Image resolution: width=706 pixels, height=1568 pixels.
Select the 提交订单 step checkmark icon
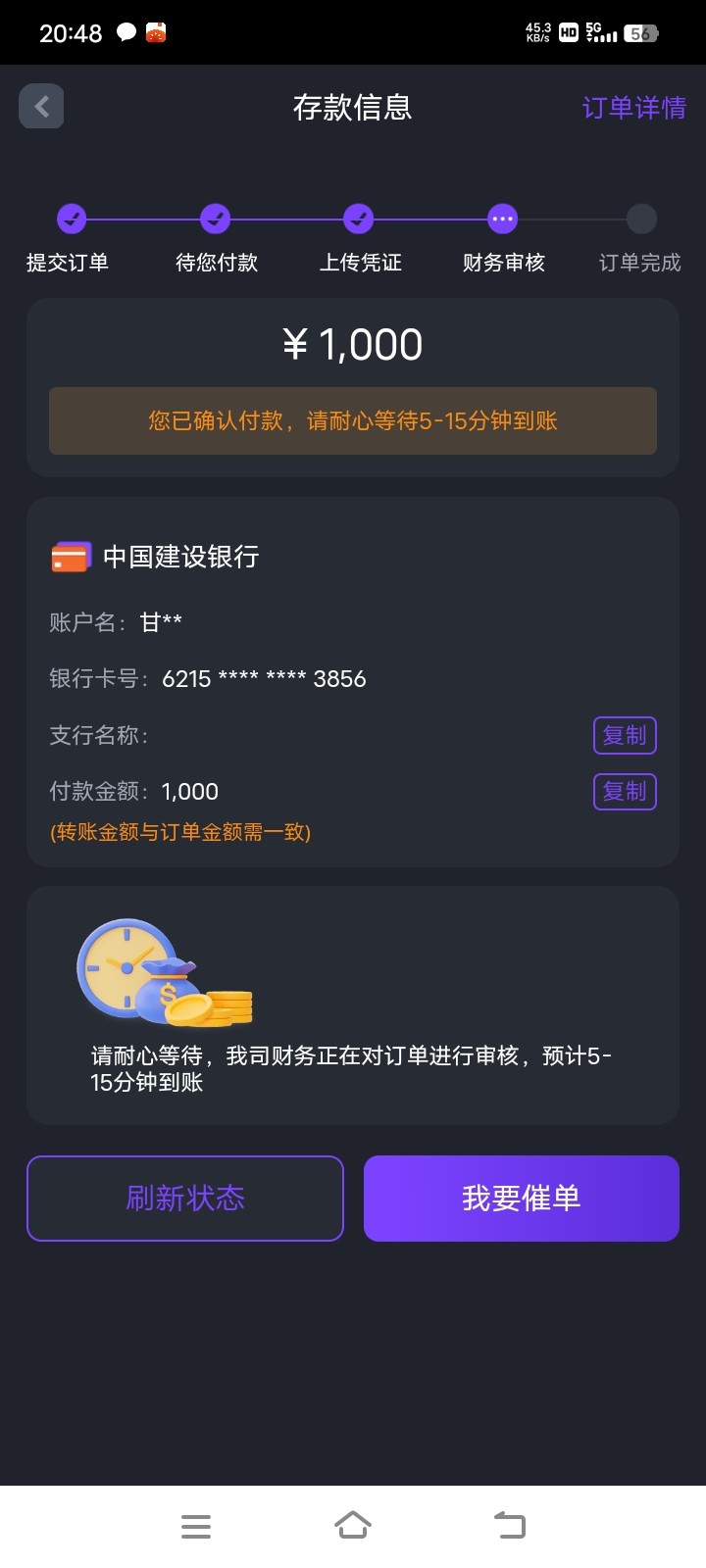click(71, 220)
